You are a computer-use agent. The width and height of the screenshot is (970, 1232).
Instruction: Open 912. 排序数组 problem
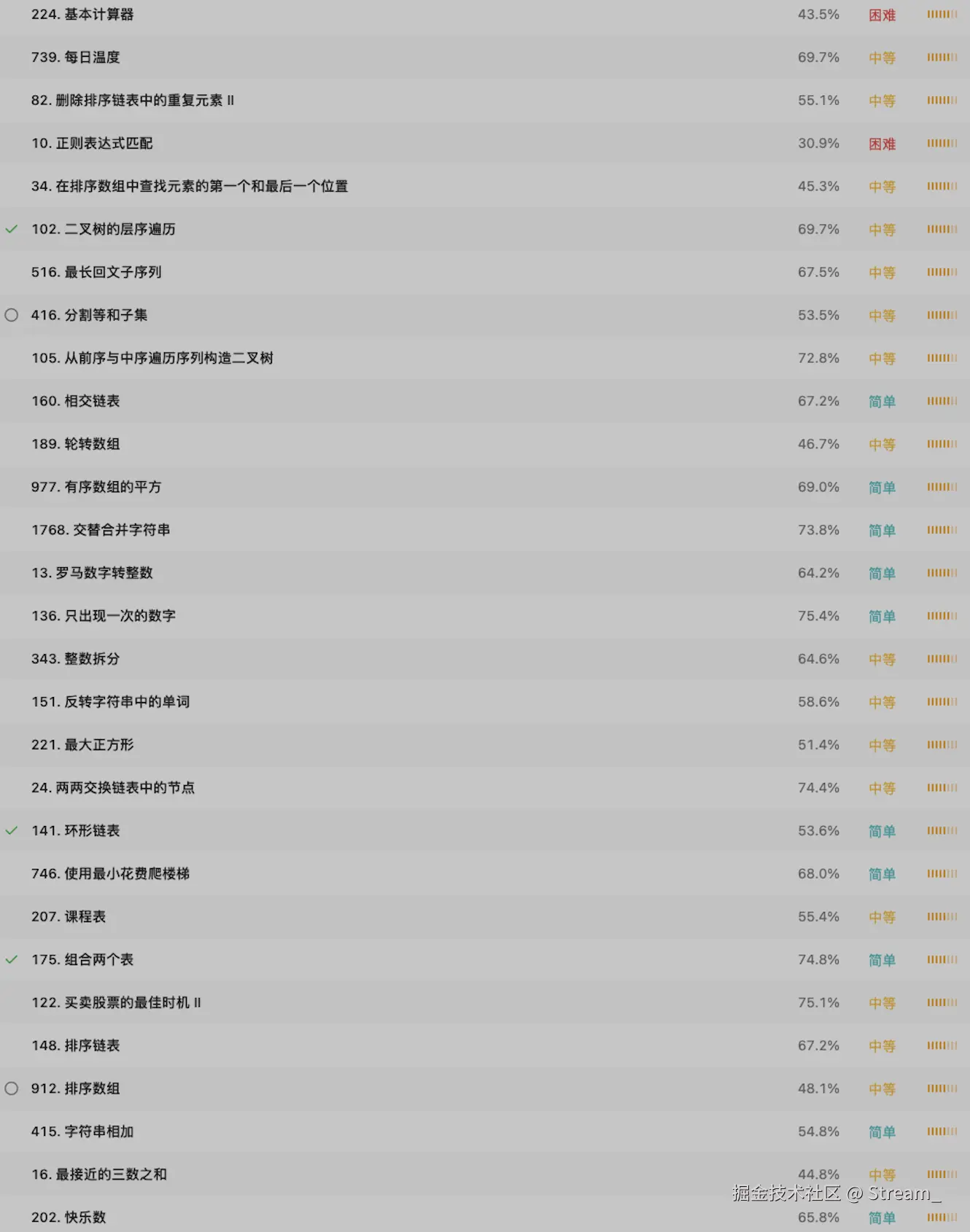point(76,1088)
